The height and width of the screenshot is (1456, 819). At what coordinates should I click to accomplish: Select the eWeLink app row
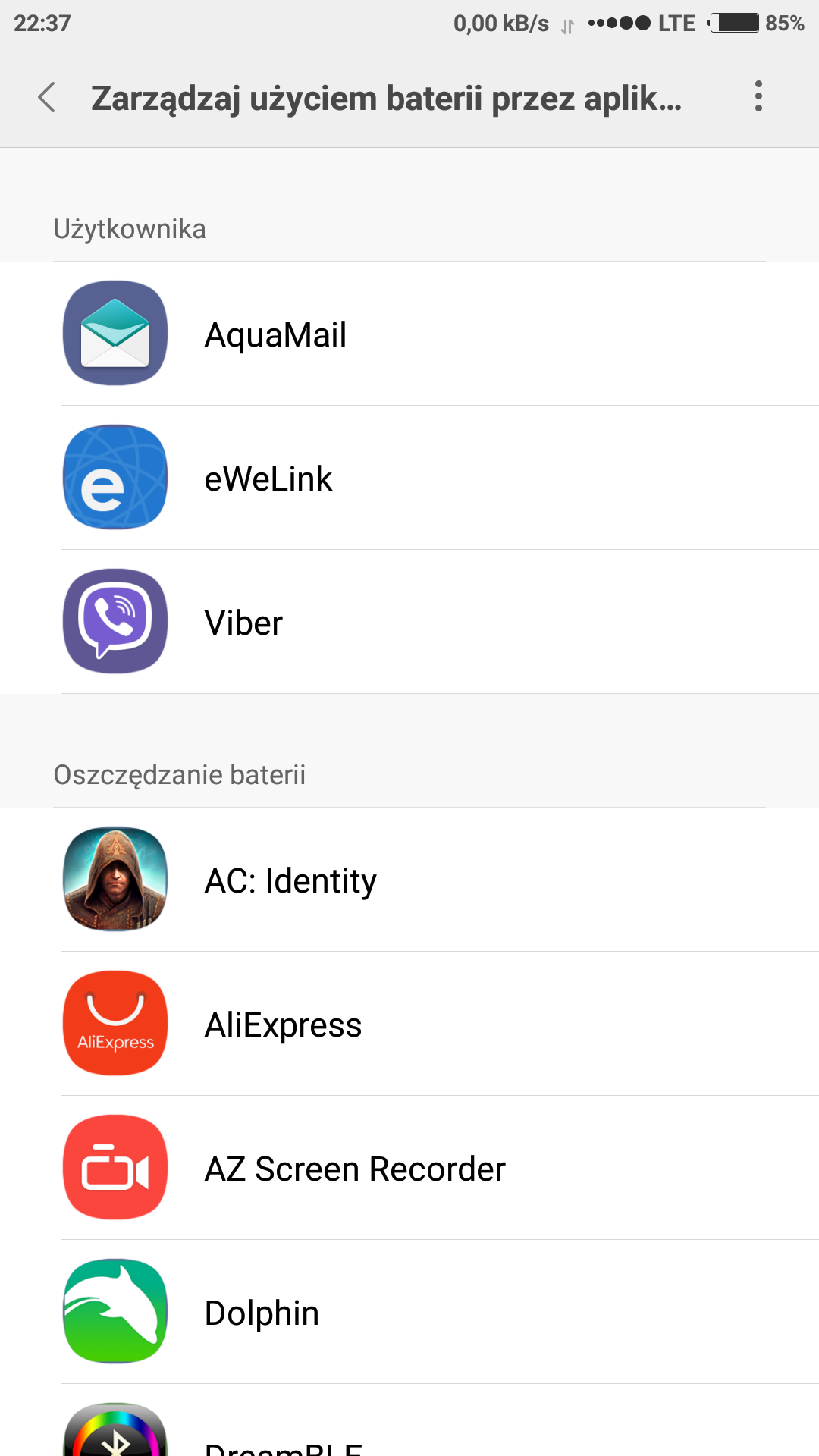click(x=409, y=478)
